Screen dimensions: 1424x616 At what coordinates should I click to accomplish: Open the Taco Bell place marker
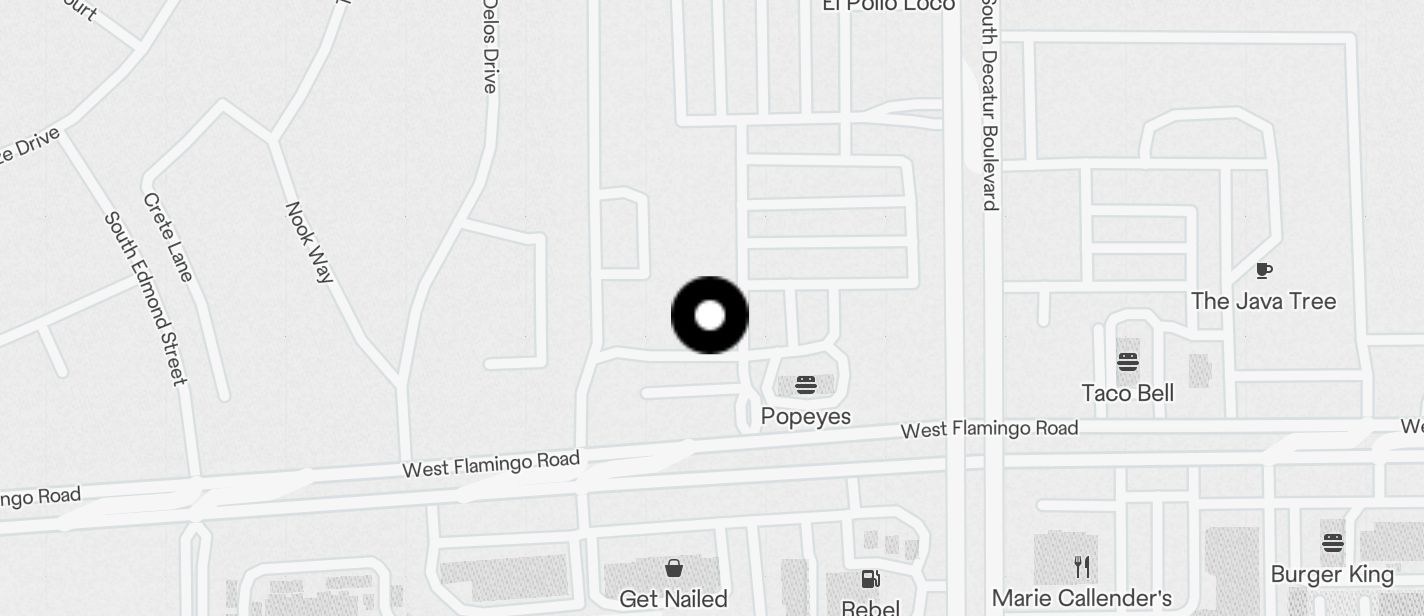[x=1127, y=362]
